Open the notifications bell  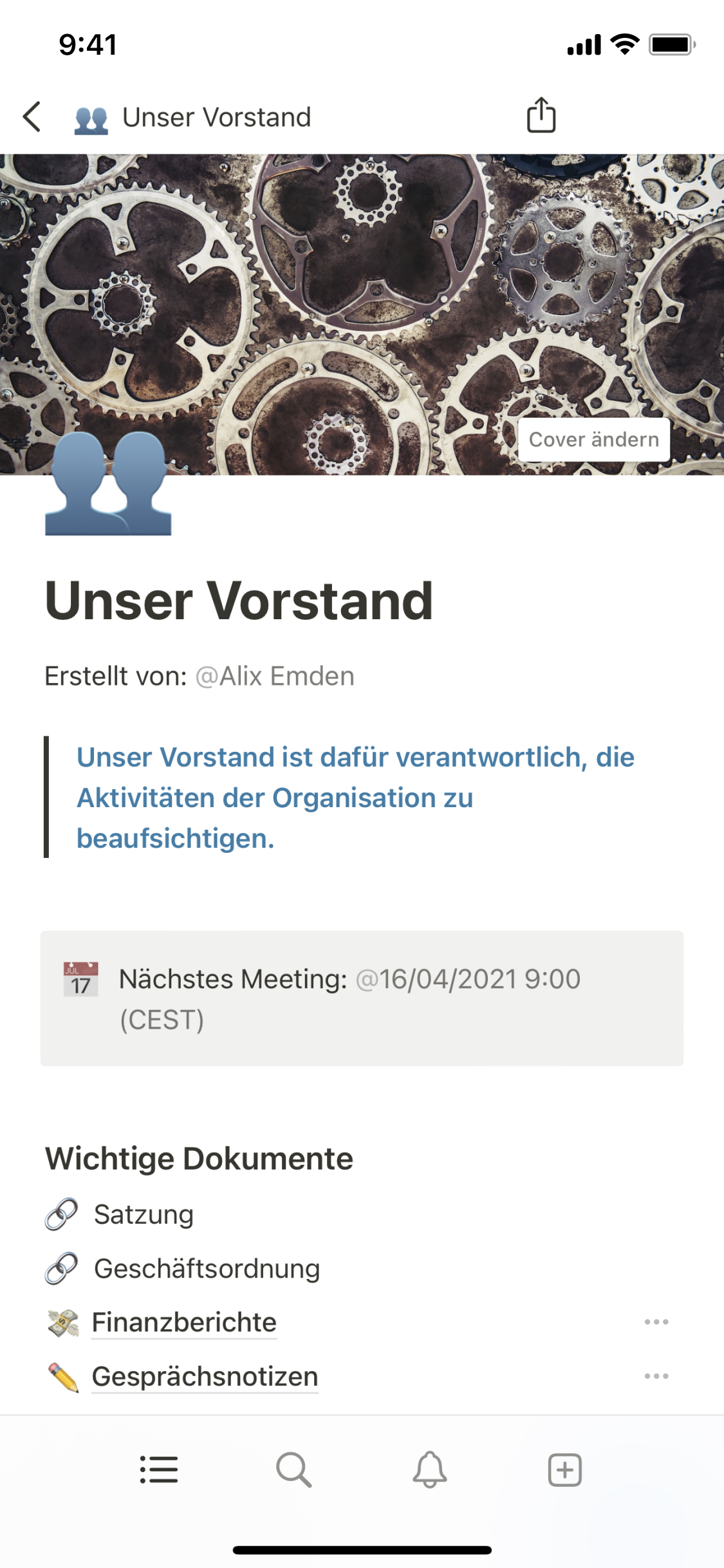click(x=429, y=1470)
